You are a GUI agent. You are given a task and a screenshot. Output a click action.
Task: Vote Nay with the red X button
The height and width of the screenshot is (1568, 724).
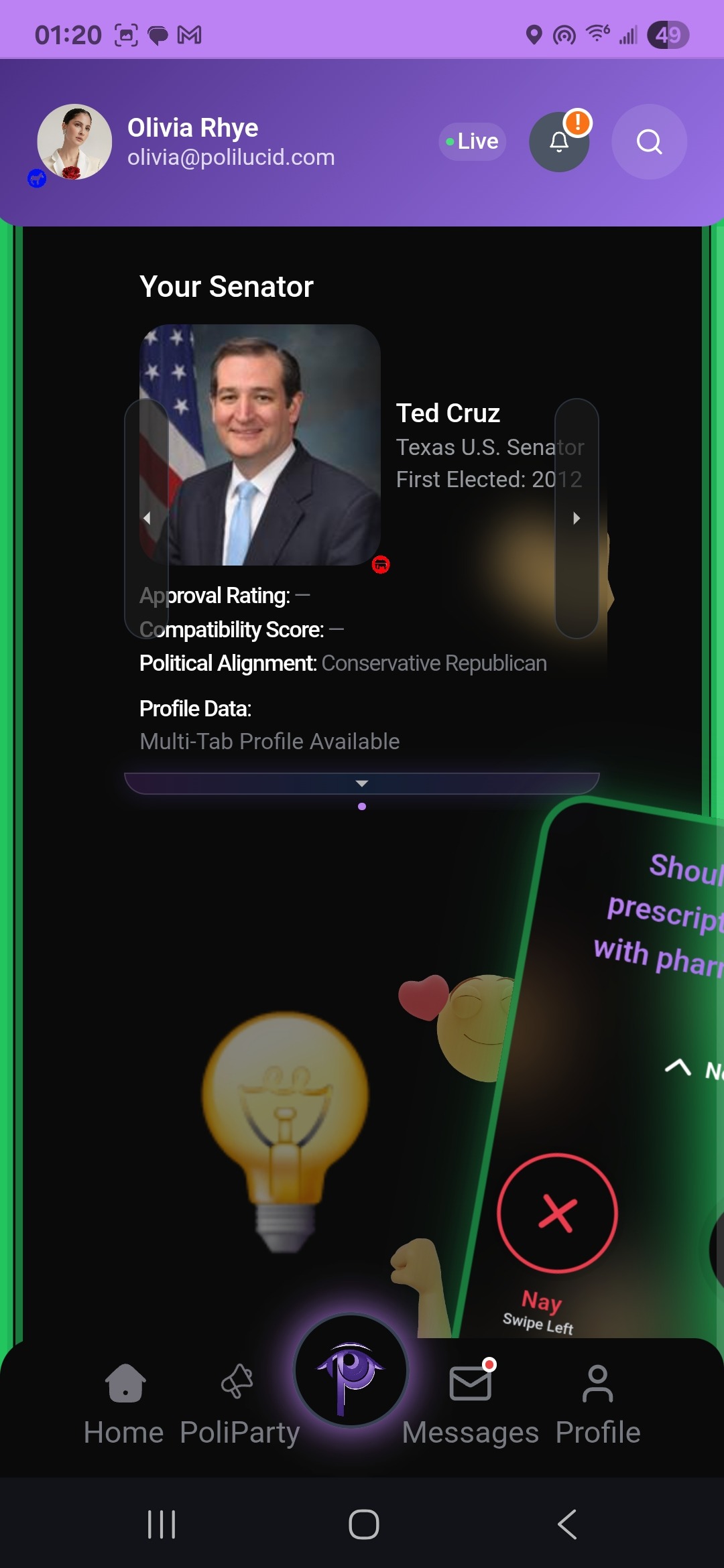pyautogui.click(x=557, y=1213)
